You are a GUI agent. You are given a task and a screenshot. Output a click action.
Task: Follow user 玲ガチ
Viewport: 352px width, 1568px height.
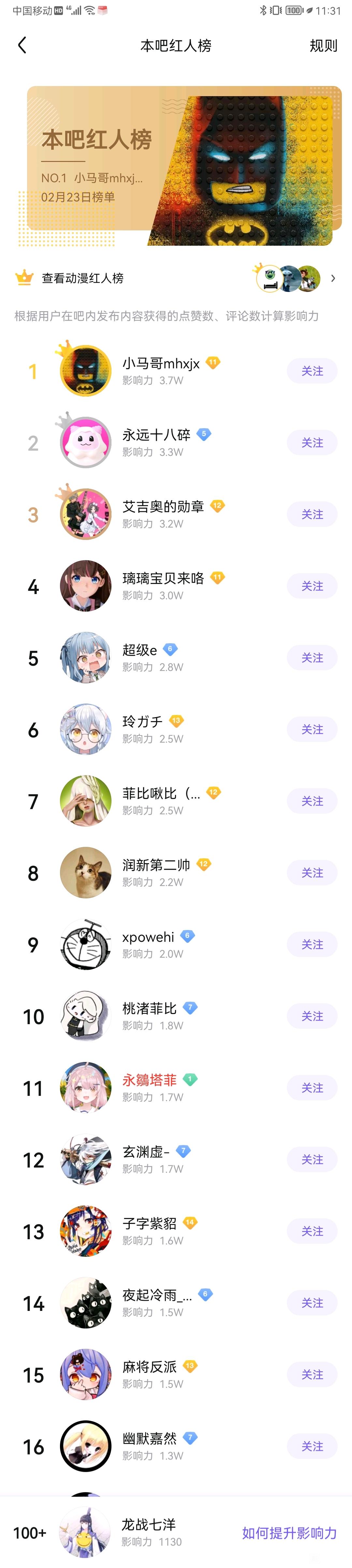click(312, 729)
